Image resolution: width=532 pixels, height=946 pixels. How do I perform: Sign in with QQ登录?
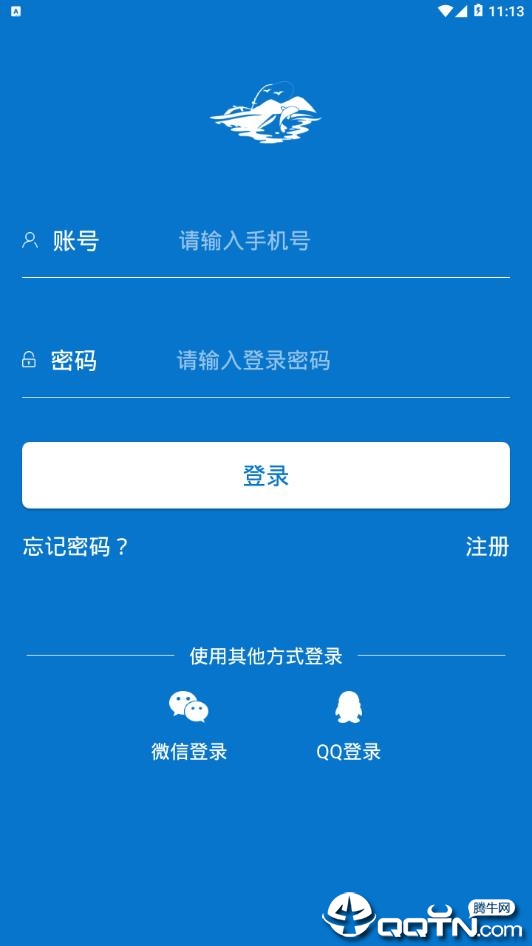point(349,726)
